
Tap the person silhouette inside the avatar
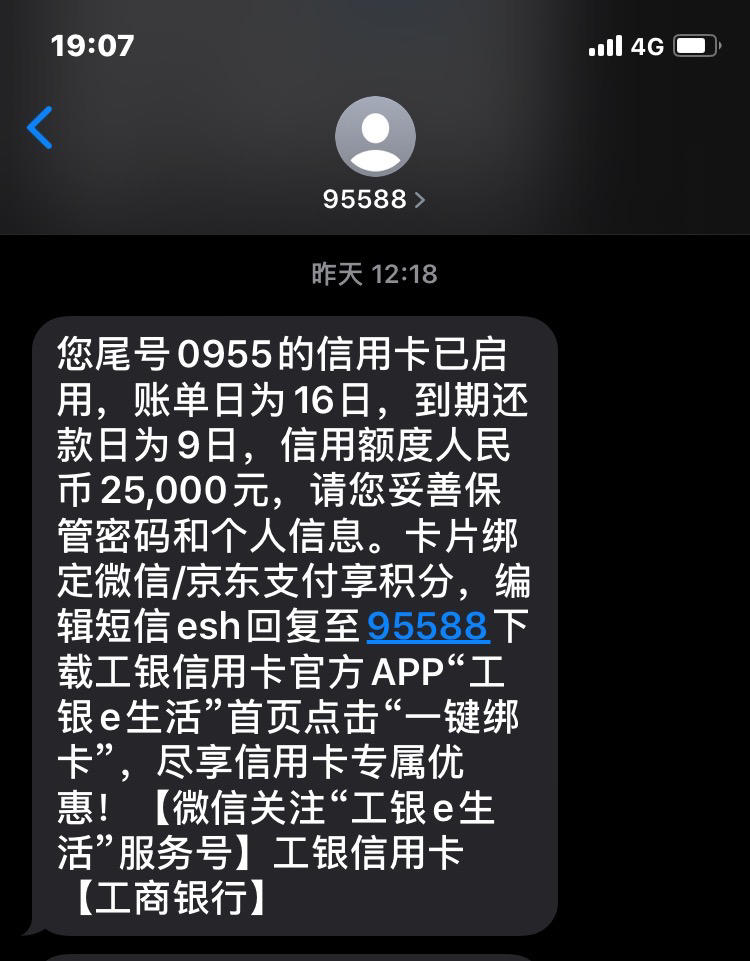click(x=375, y=137)
